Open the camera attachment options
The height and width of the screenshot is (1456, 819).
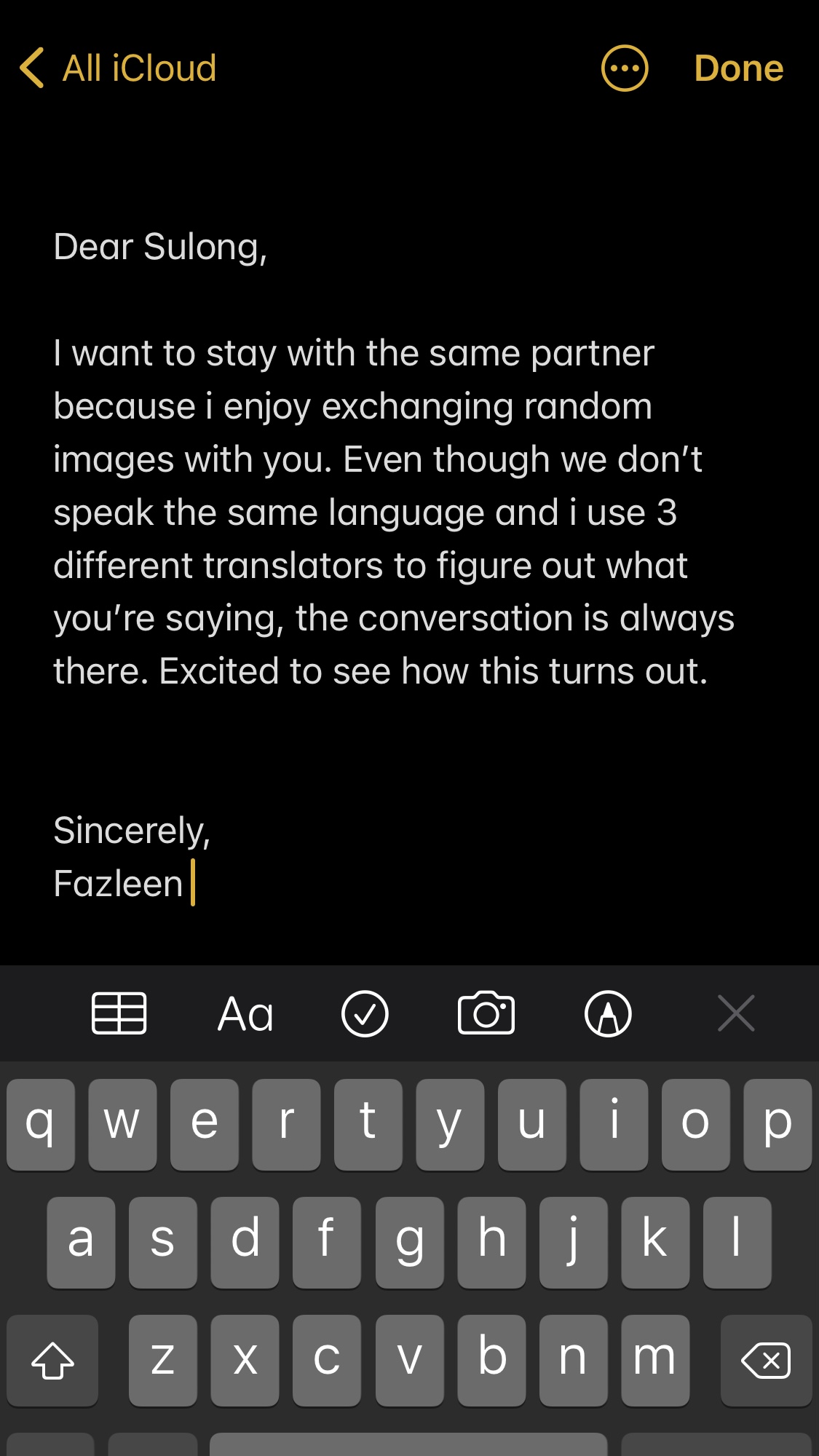tap(486, 1013)
